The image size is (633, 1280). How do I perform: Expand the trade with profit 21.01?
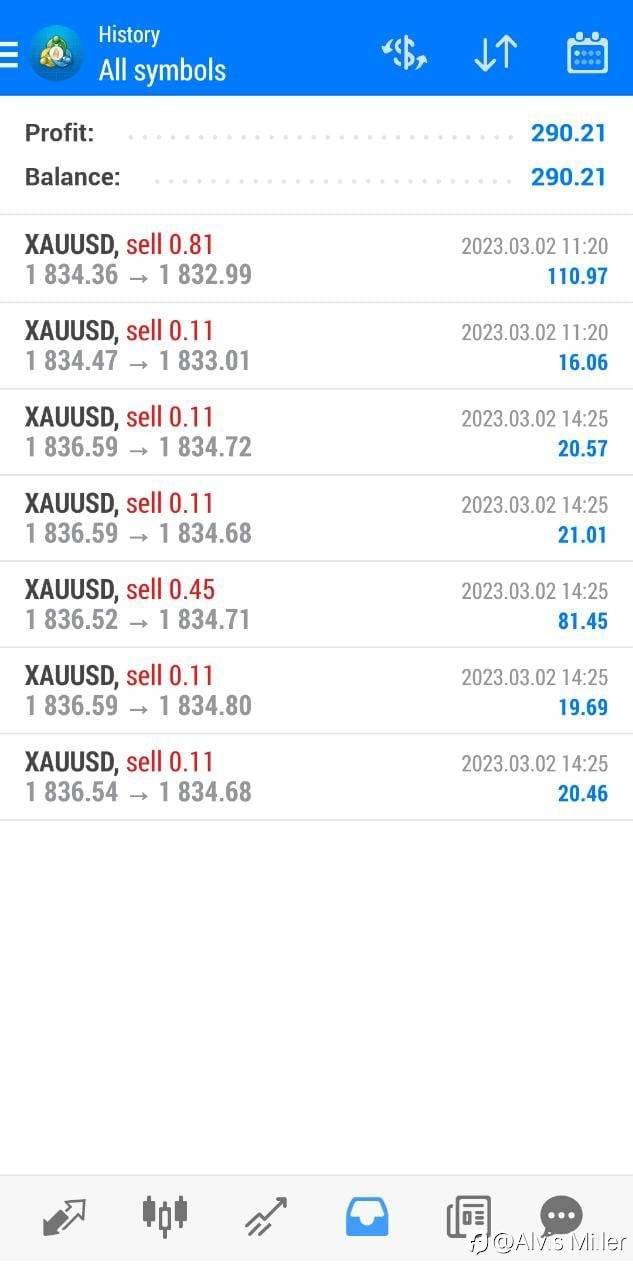coord(316,518)
